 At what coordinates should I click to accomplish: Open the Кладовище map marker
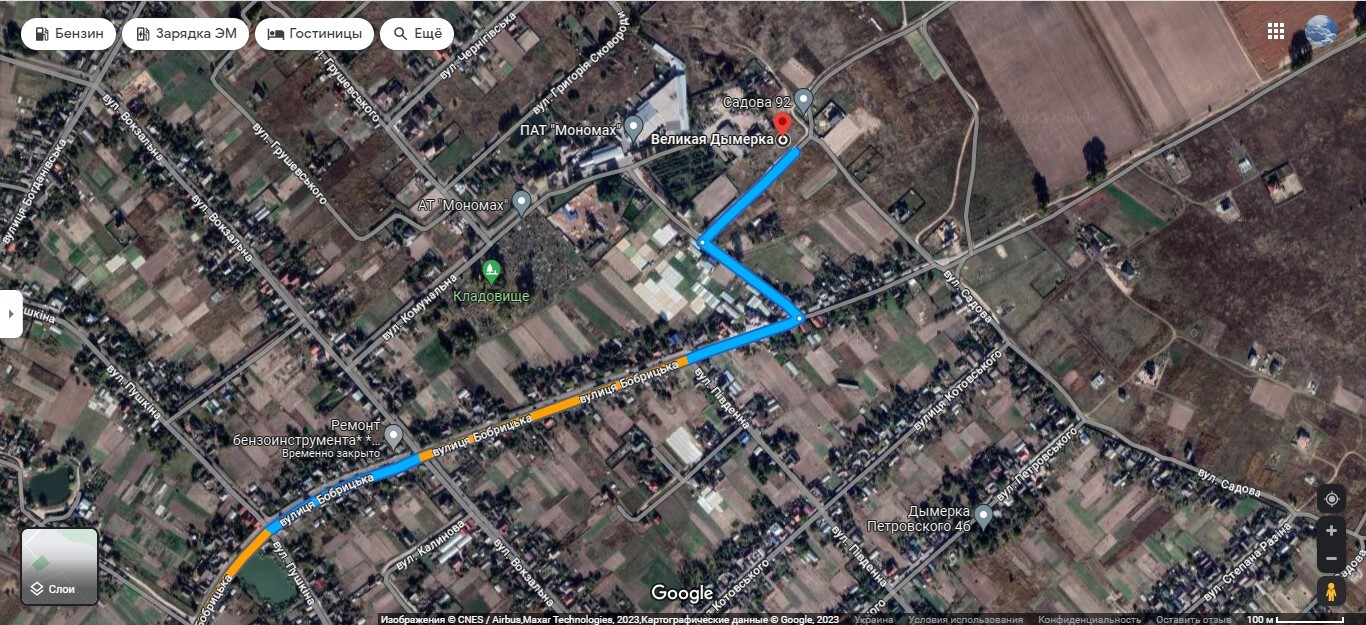click(490, 271)
